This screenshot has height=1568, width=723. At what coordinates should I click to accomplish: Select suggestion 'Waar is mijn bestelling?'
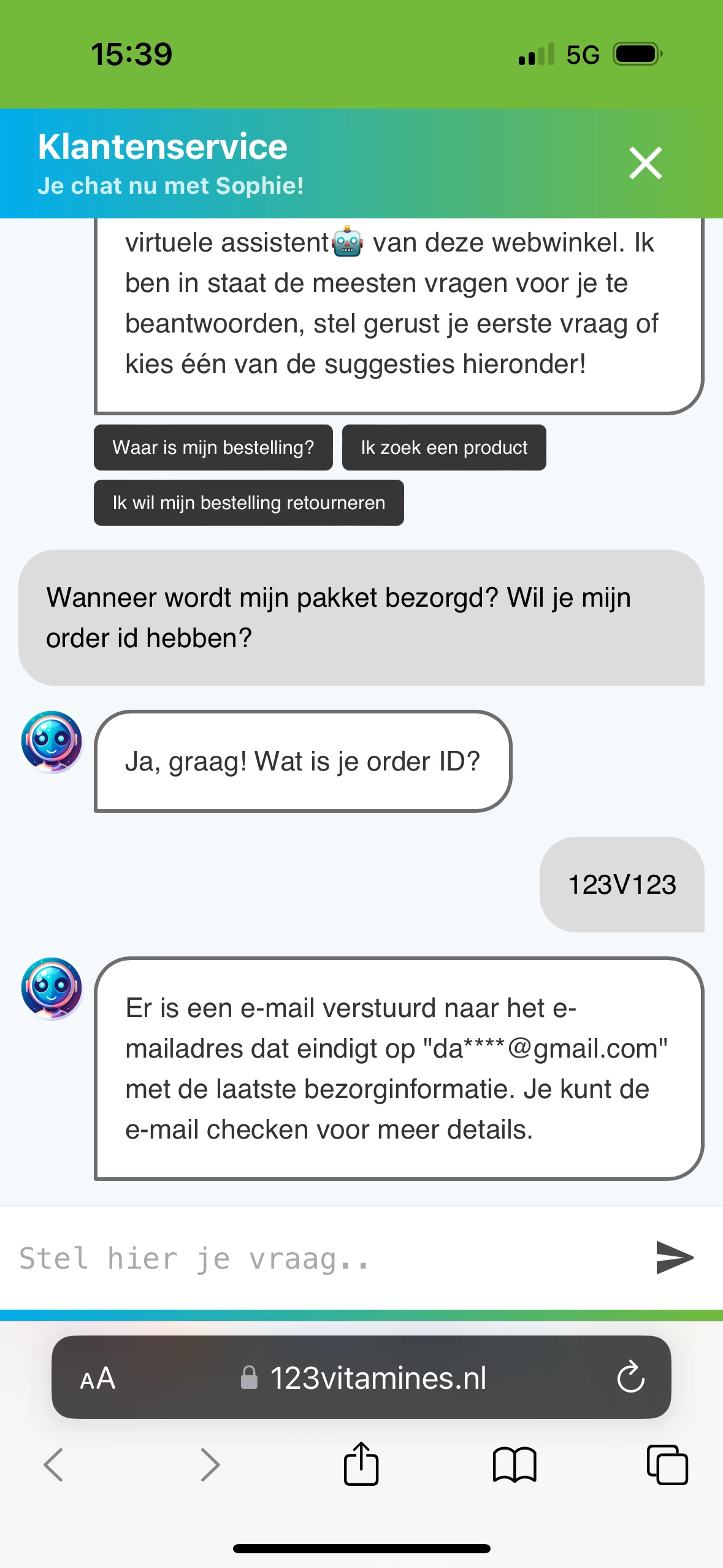[x=213, y=447]
